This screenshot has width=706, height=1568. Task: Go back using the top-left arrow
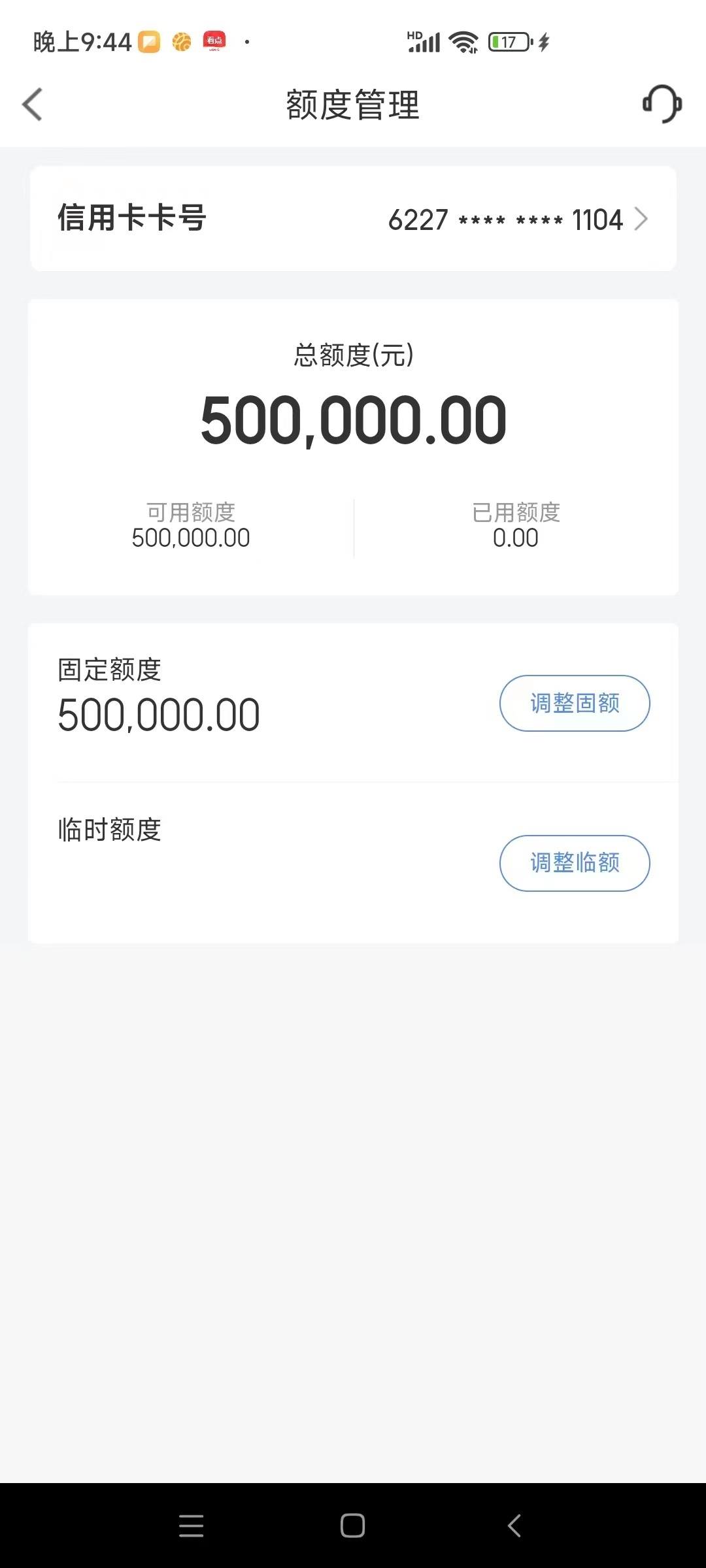[x=33, y=105]
